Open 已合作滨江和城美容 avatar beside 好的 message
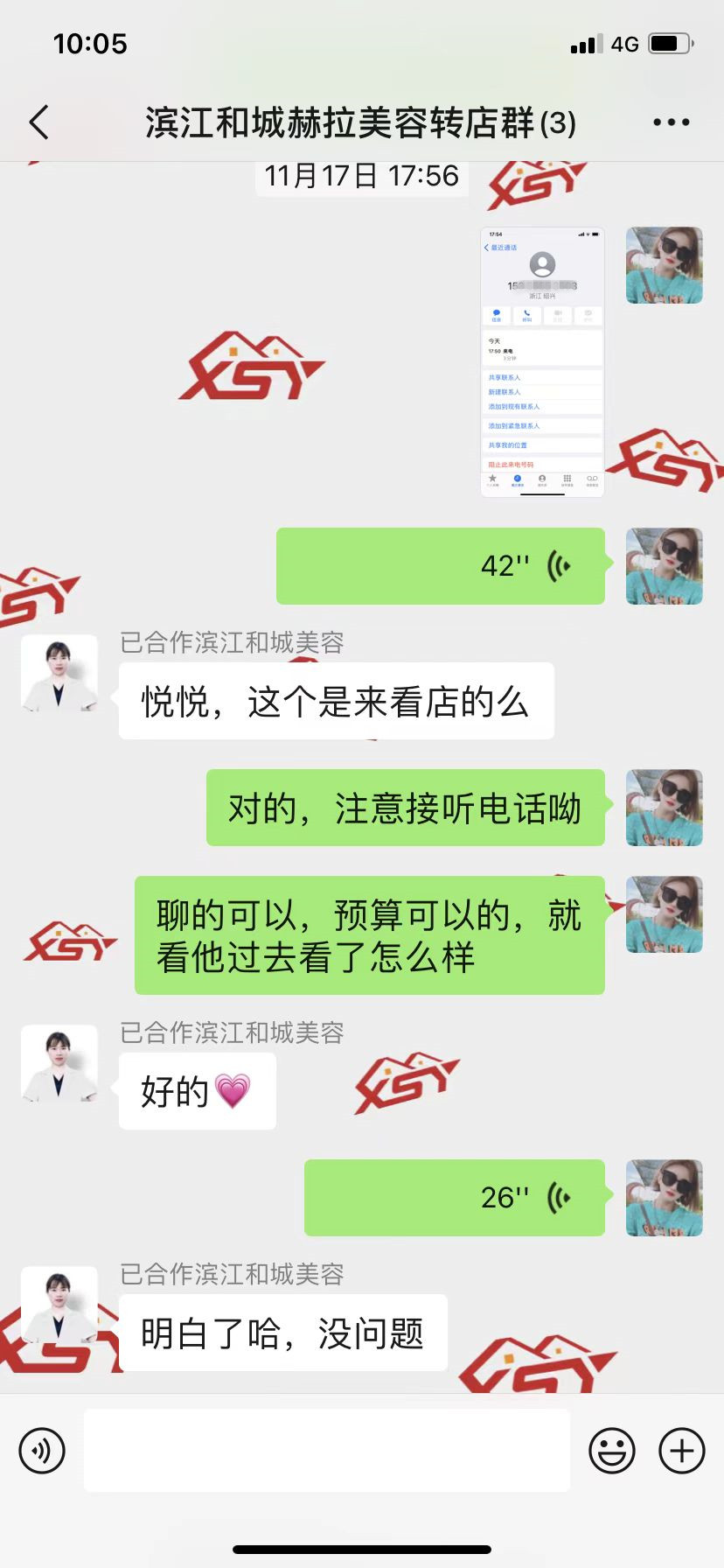The image size is (724, 1568). pos(59,1063)
